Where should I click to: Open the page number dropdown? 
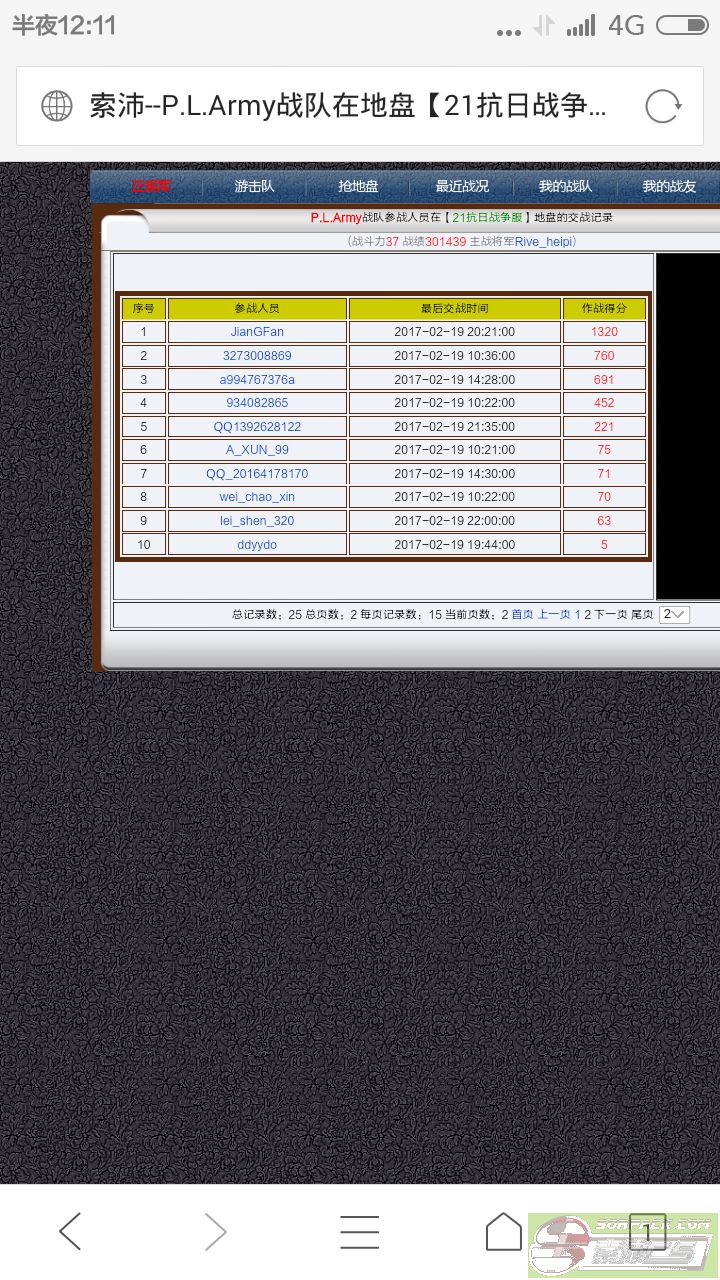pos(674,615)
